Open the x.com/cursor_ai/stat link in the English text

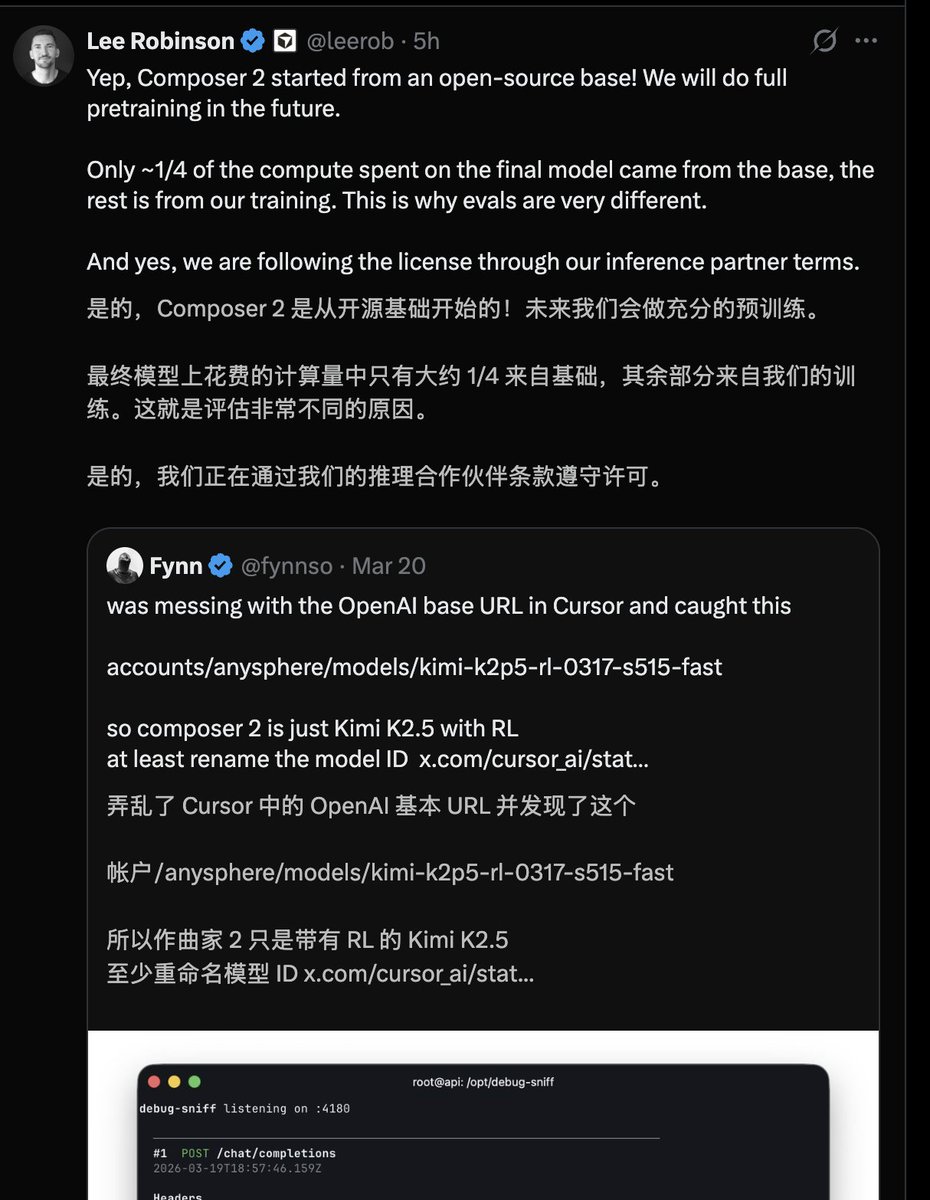[x=533, y=759]
